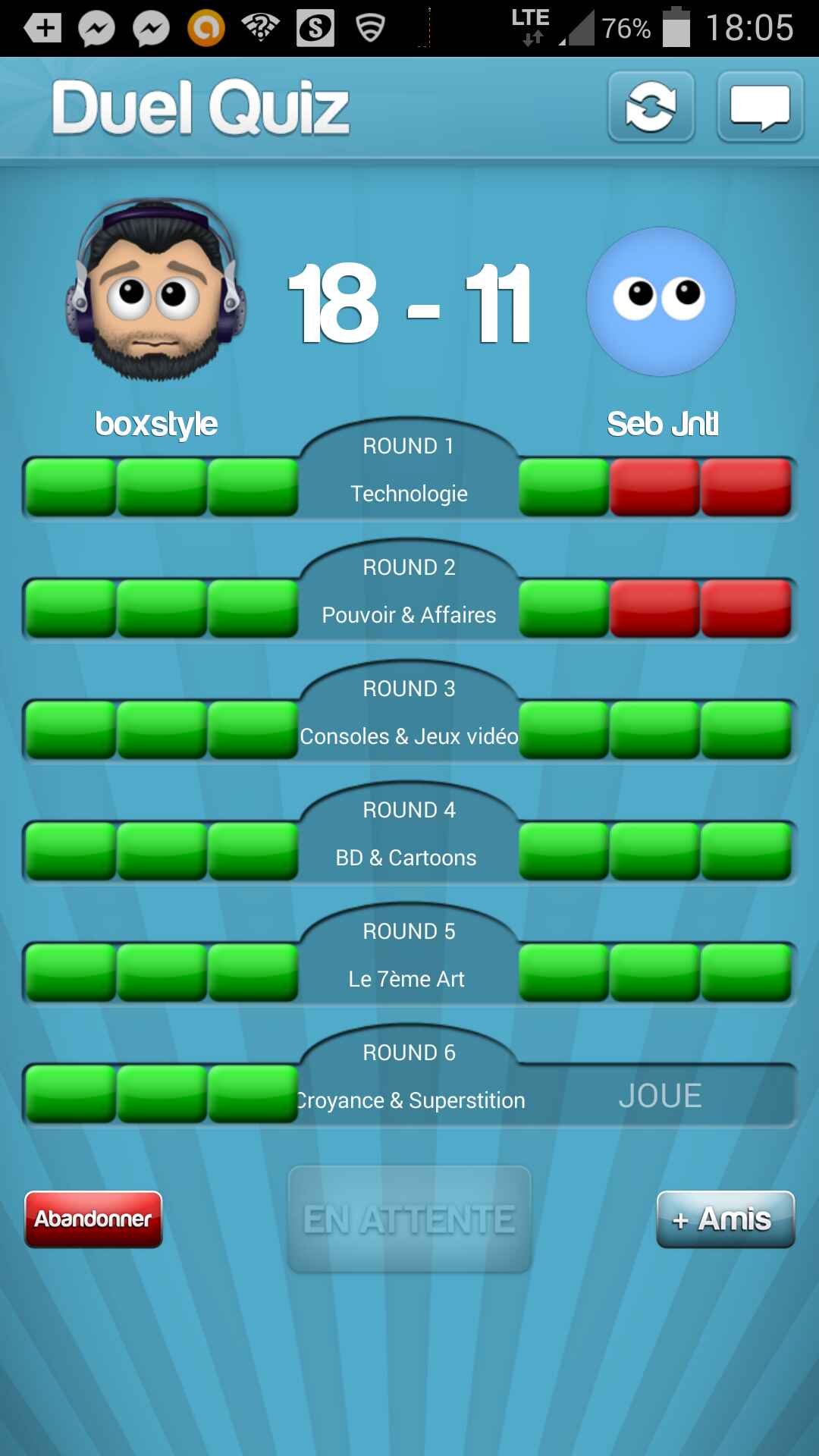Refresh the duel with the sync icon
This screenshot has width=819, height=1456.
tap(651, 107)
